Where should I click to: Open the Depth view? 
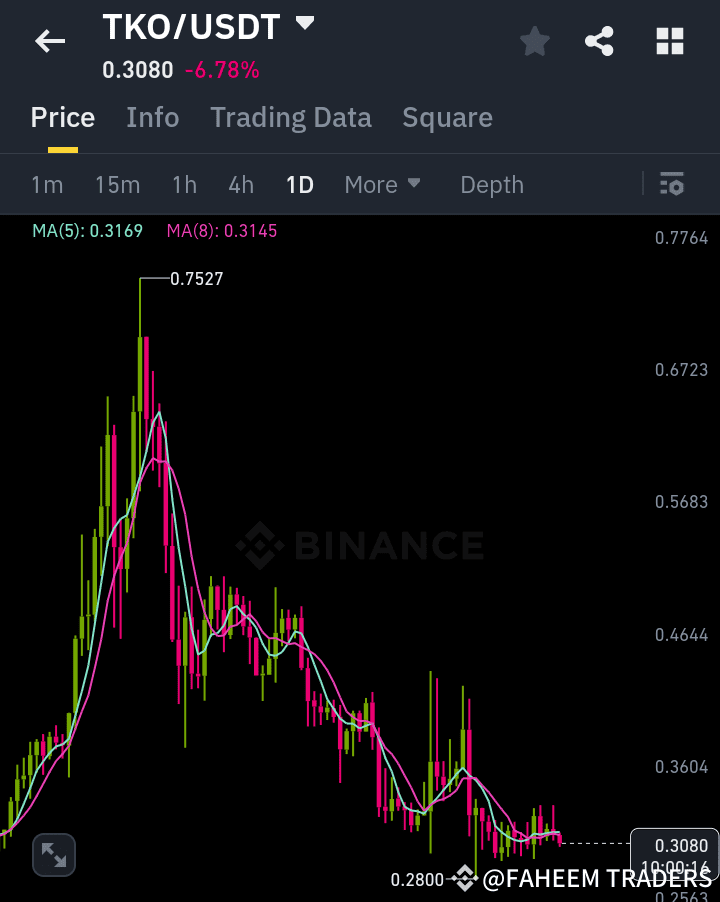click(x=491, y=184)
